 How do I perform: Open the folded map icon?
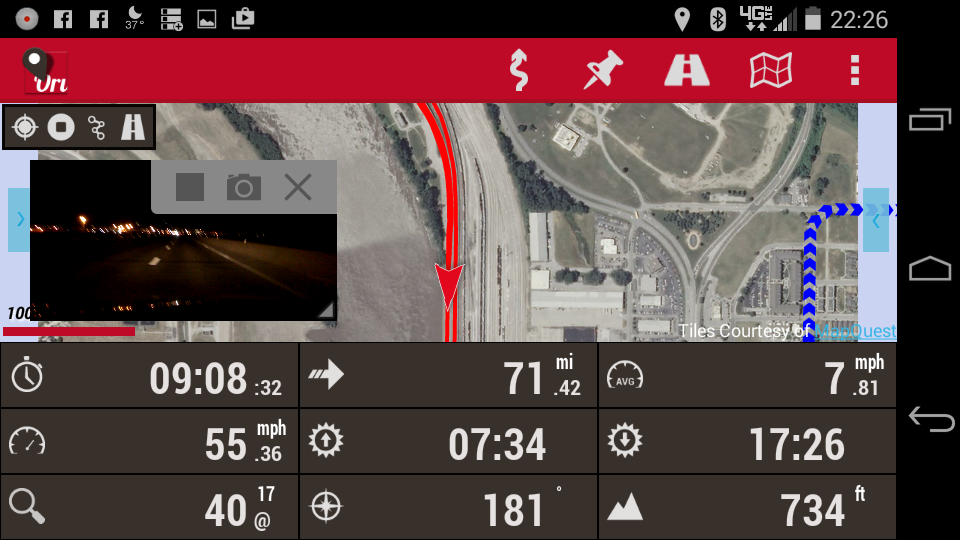pyautogui.click(x=771, y=70)
